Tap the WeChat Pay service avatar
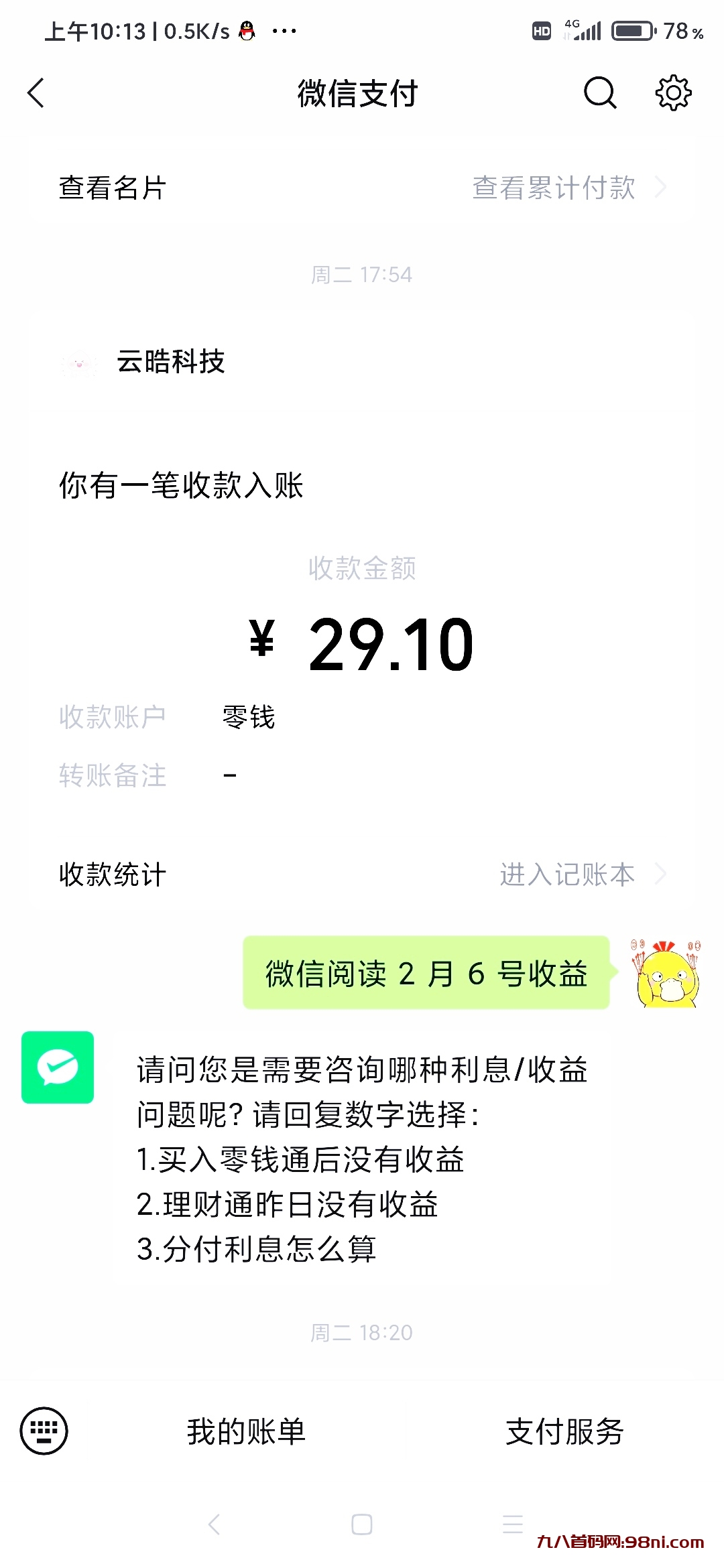This screenshot has width=724, height=1568. click(58, 1067)
